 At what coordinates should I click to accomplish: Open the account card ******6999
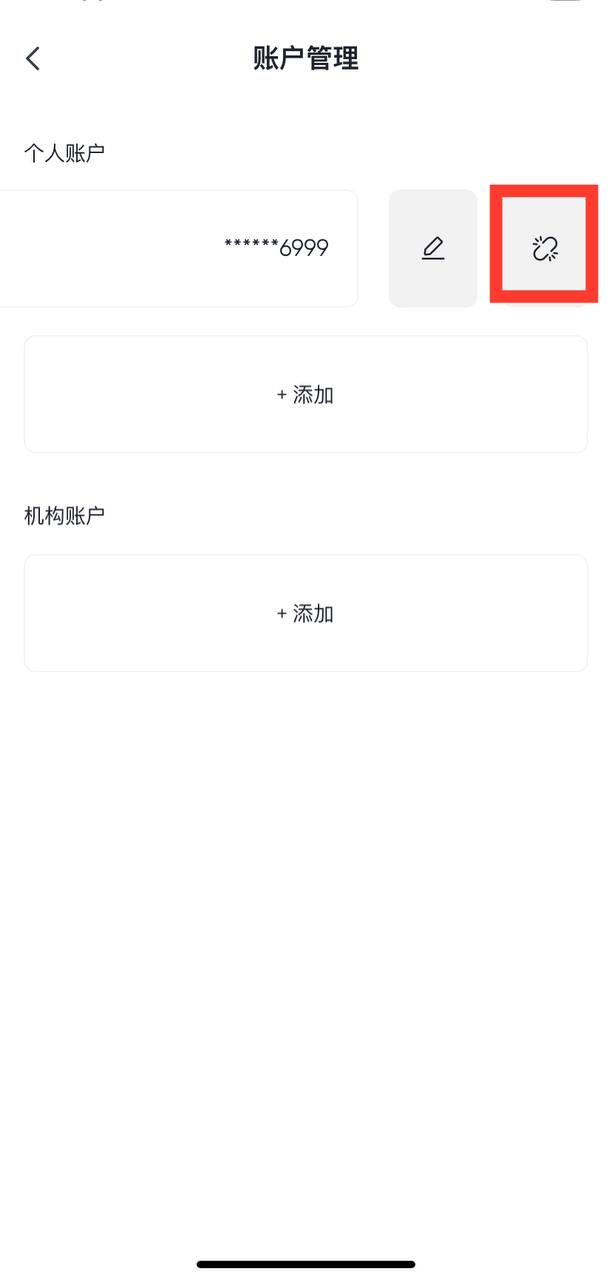tap(180, 248)
